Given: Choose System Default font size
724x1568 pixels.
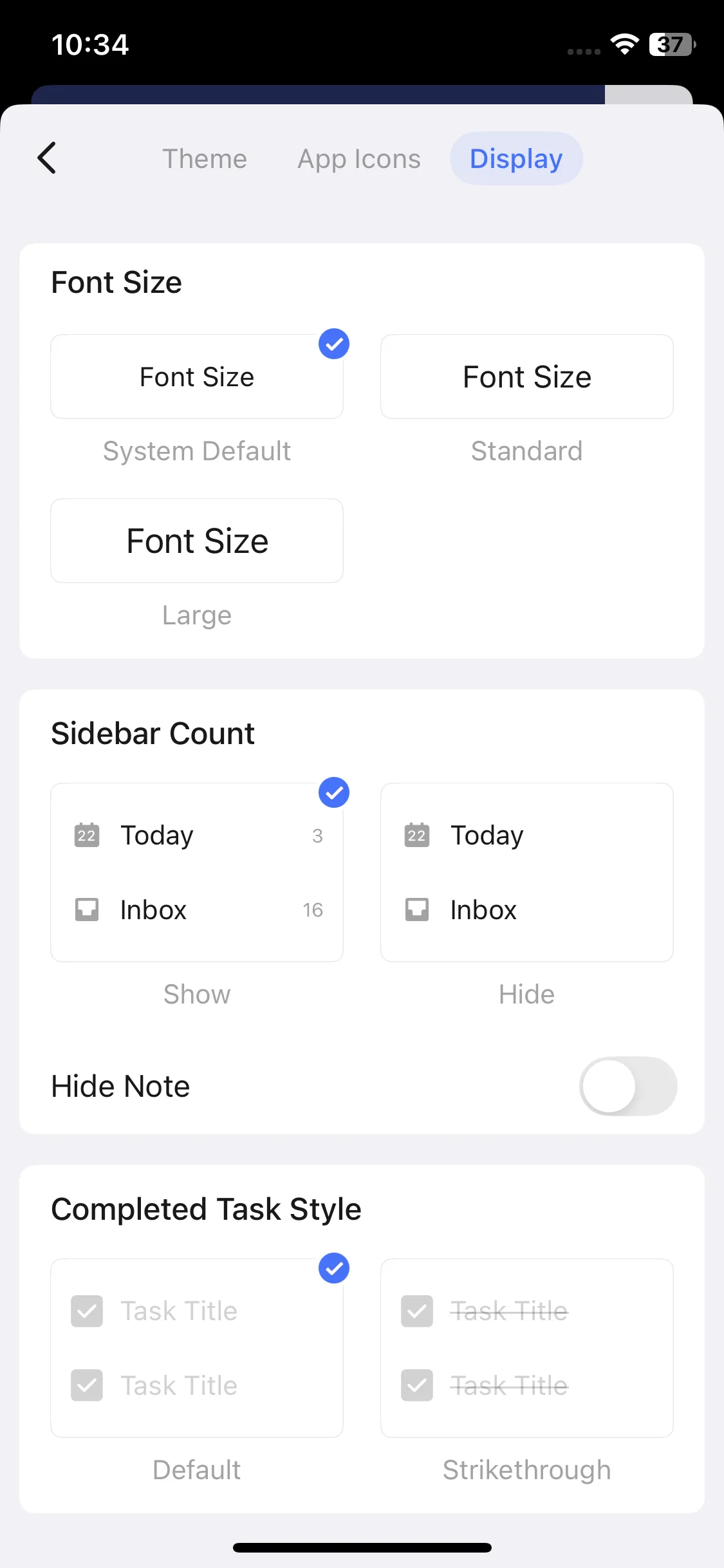Looking at the screenshot, I should (x=197, y=377).
